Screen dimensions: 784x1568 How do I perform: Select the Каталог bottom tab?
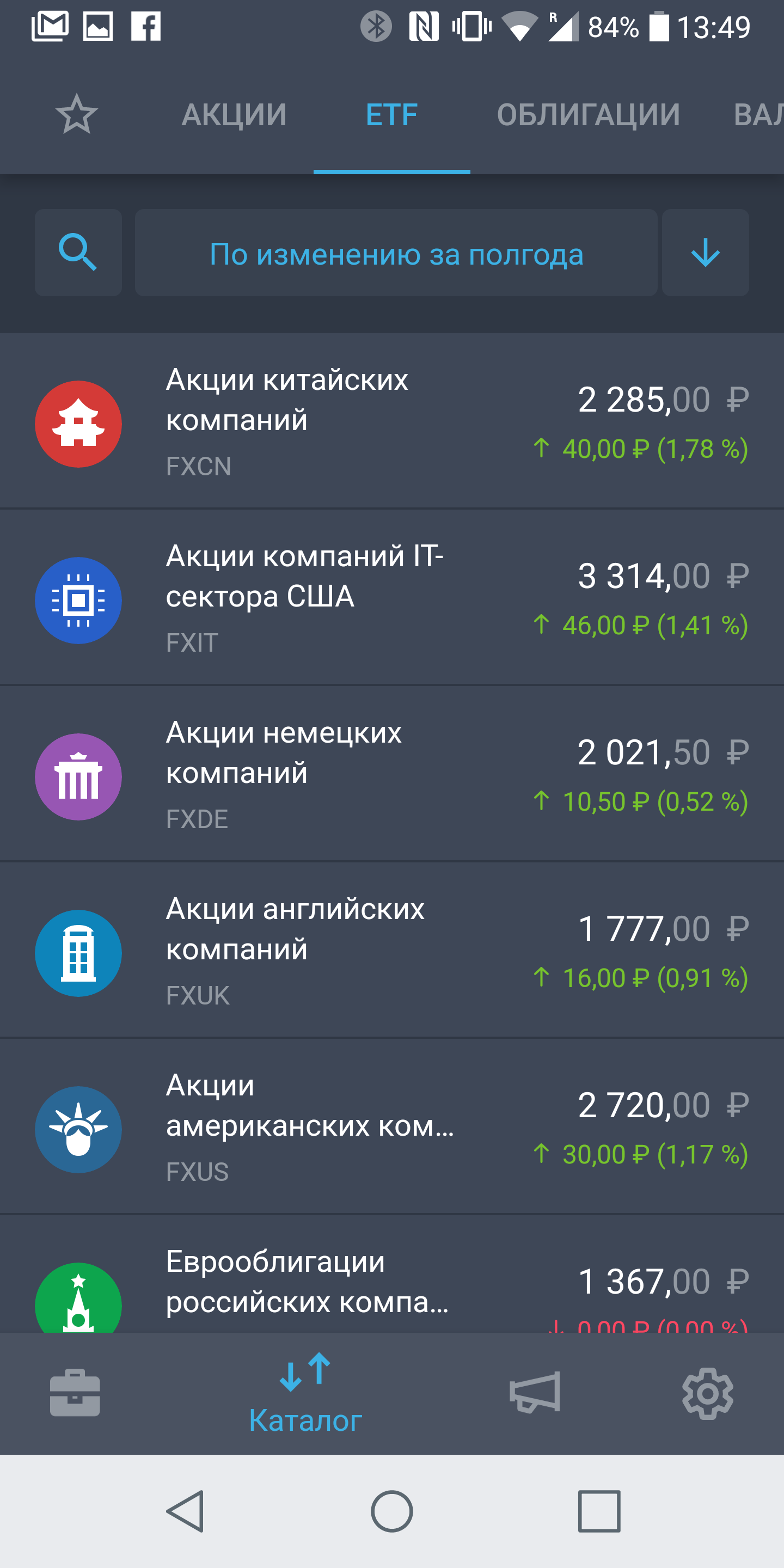point(305,1394)
